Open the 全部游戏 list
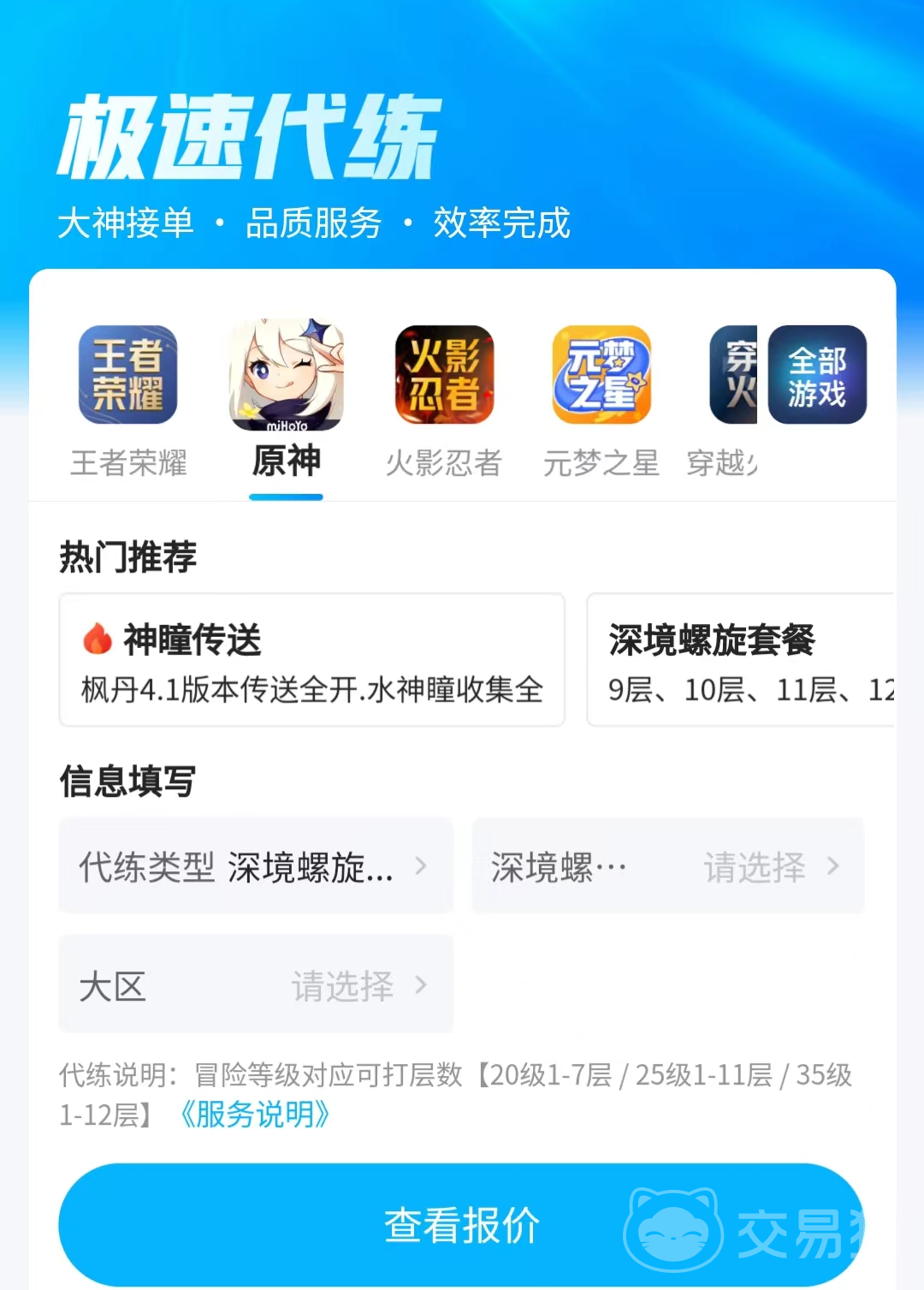Viewport: 924px width, 1290px height. click(817, 375)
